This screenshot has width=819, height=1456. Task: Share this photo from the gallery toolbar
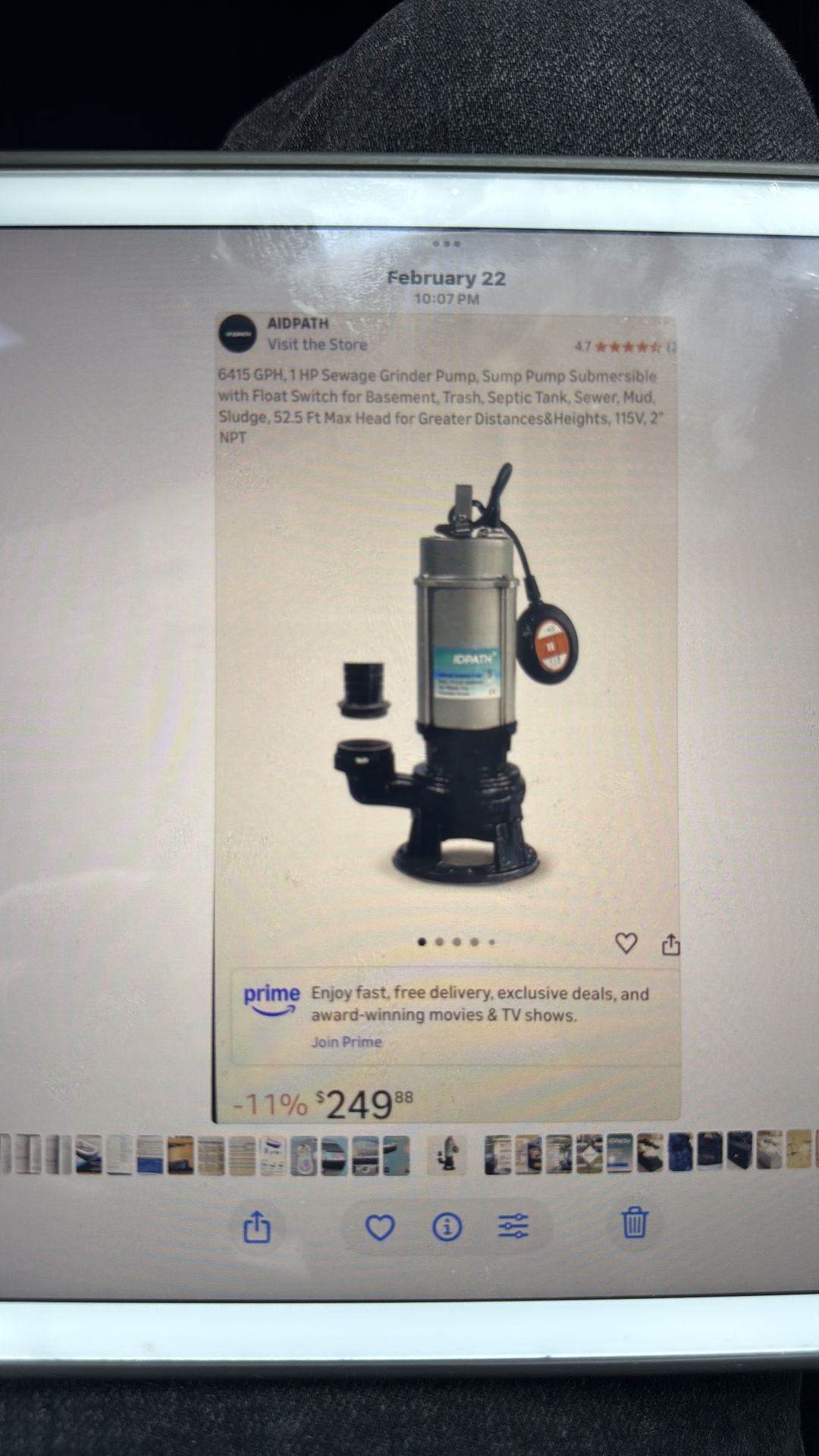256,1226
